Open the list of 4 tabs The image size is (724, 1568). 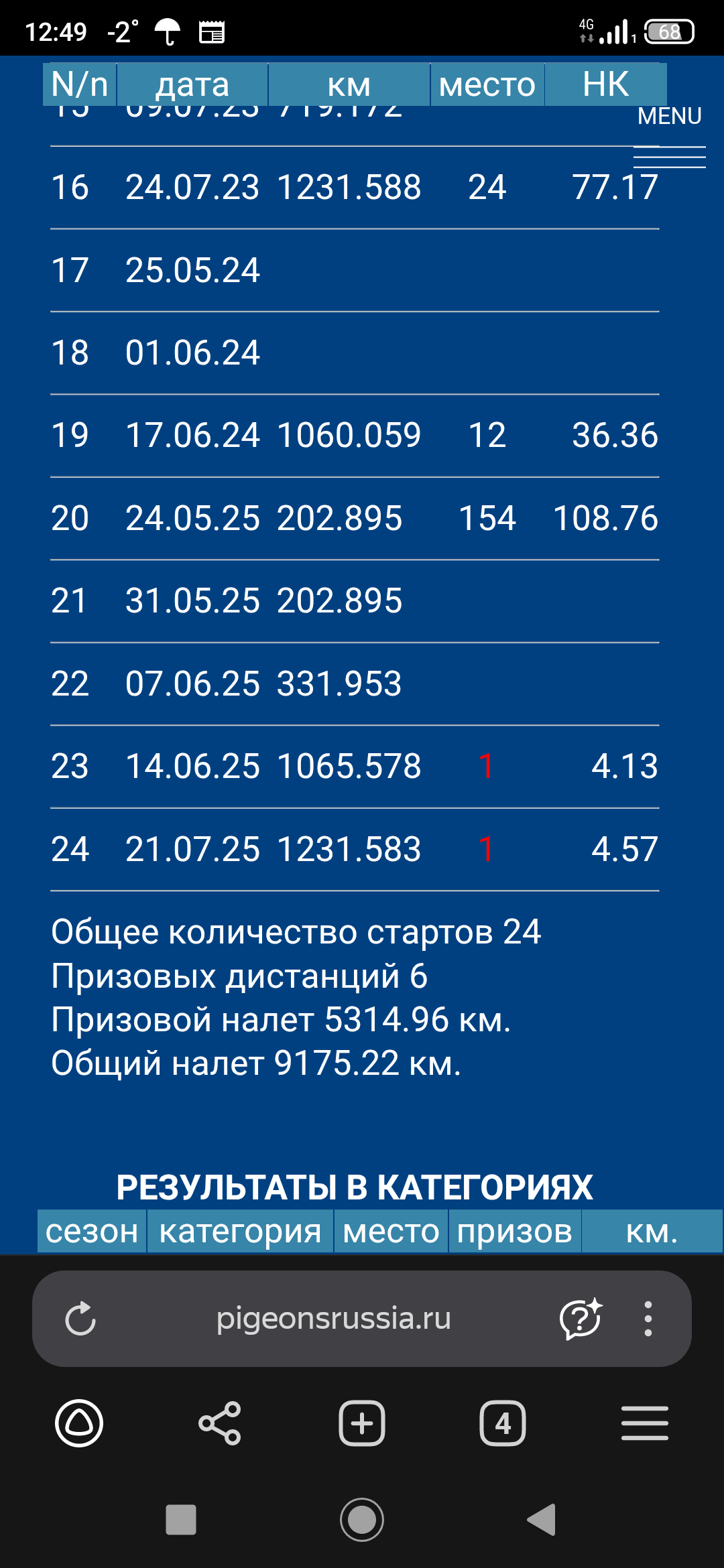coord(503,1423)
